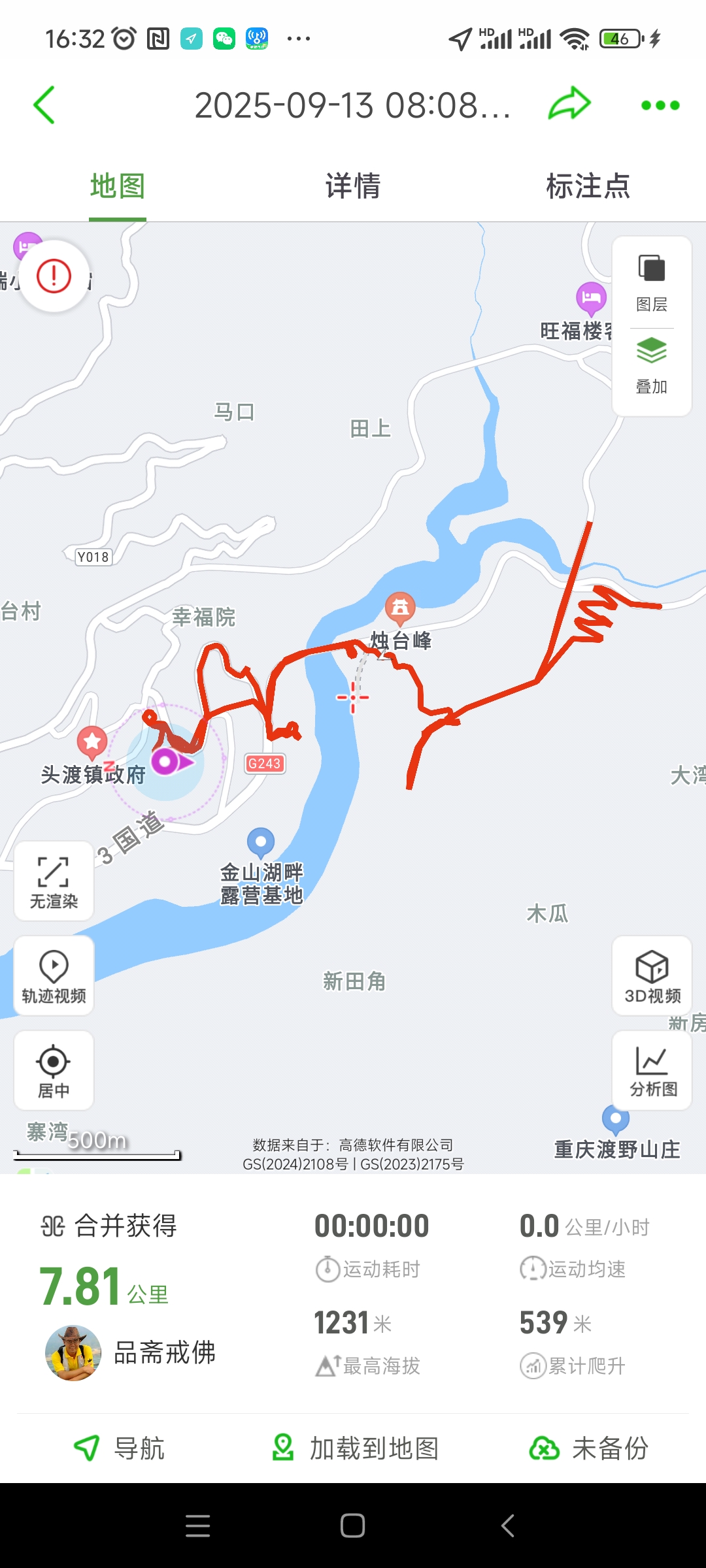Viewport: 706px width, 1568px height.
Task: Open the three-dot overflow menu
Action: pos(660,105)
